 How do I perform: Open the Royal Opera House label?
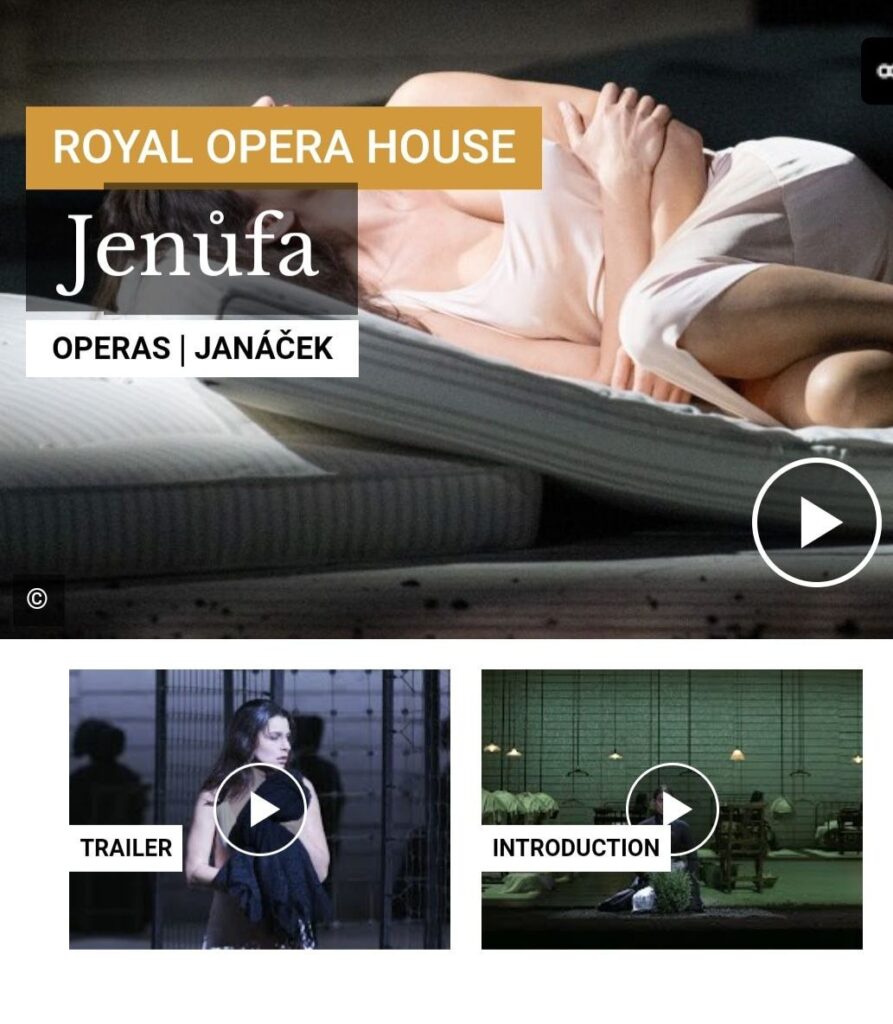284,147
